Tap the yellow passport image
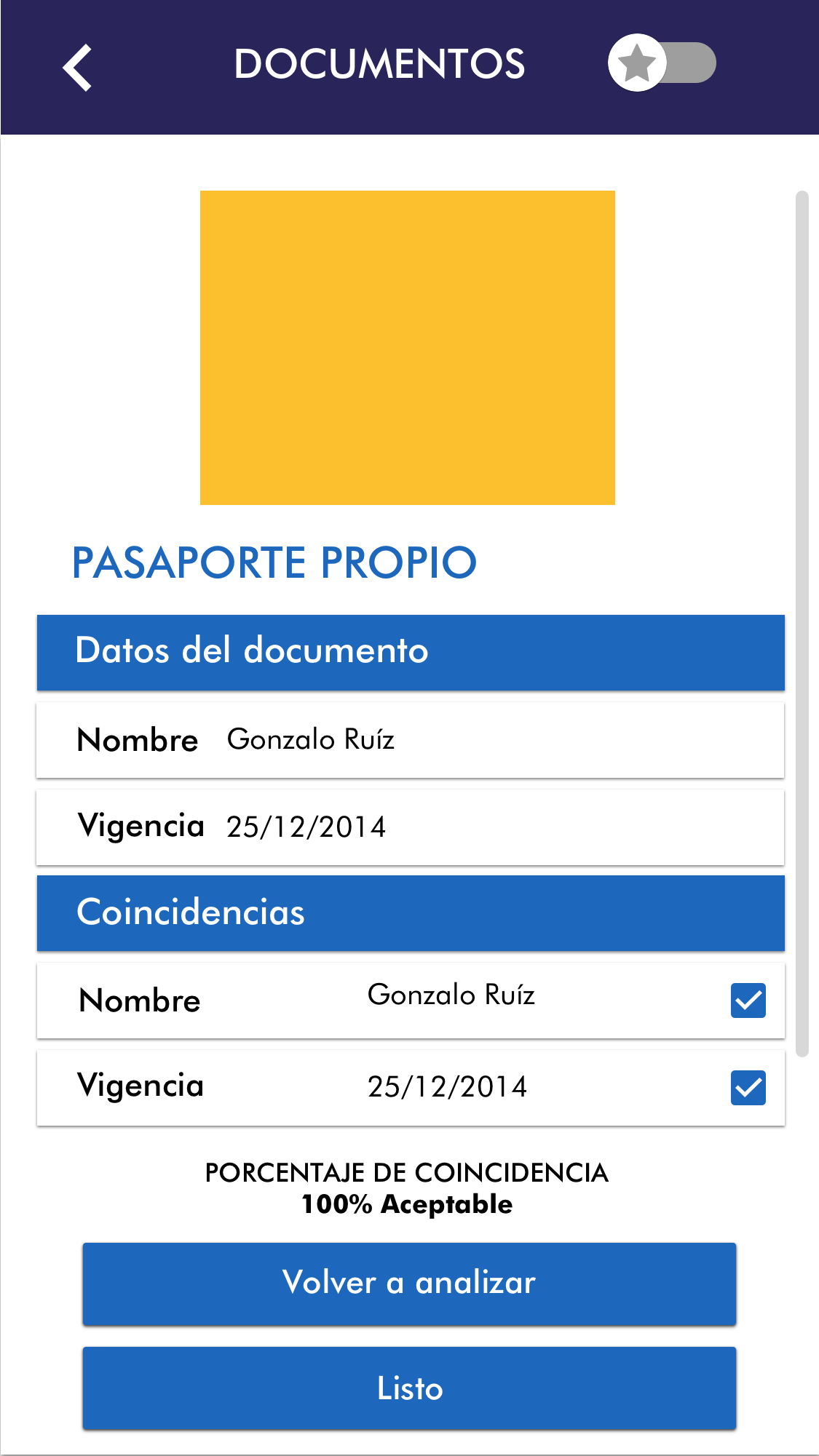Screen dimensions: 819x1456 pyautogui.click(x=407, y=347)
